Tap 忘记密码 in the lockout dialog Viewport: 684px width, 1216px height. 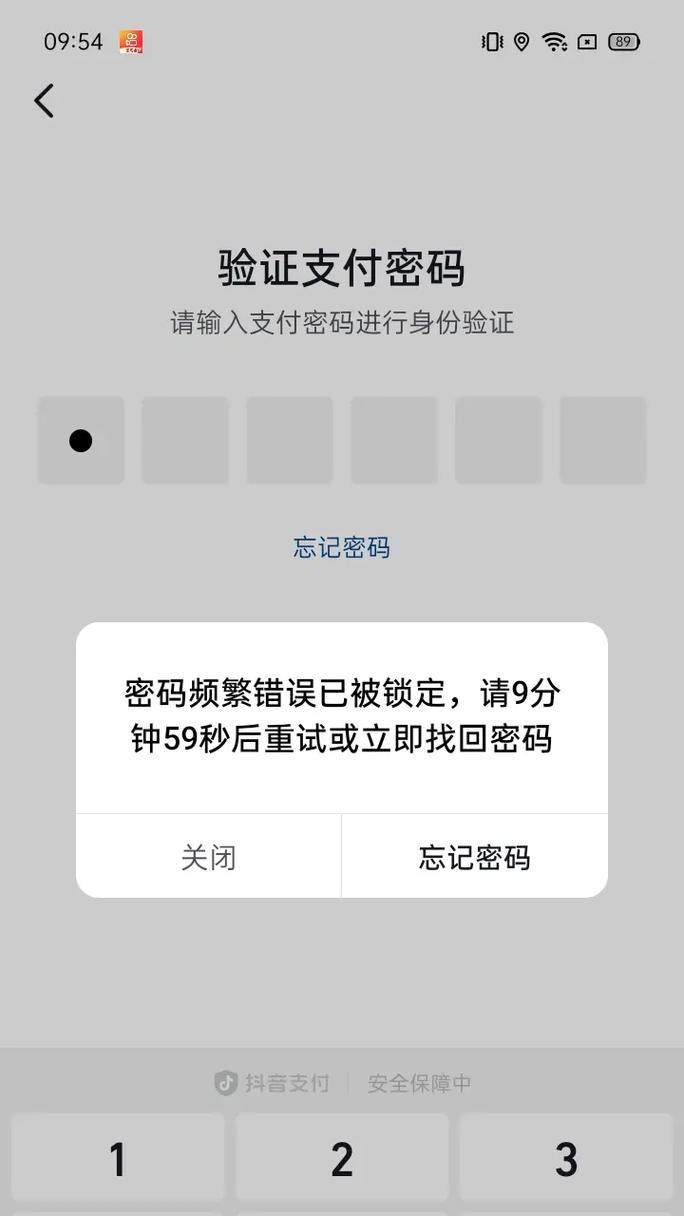tap(475, 857)
